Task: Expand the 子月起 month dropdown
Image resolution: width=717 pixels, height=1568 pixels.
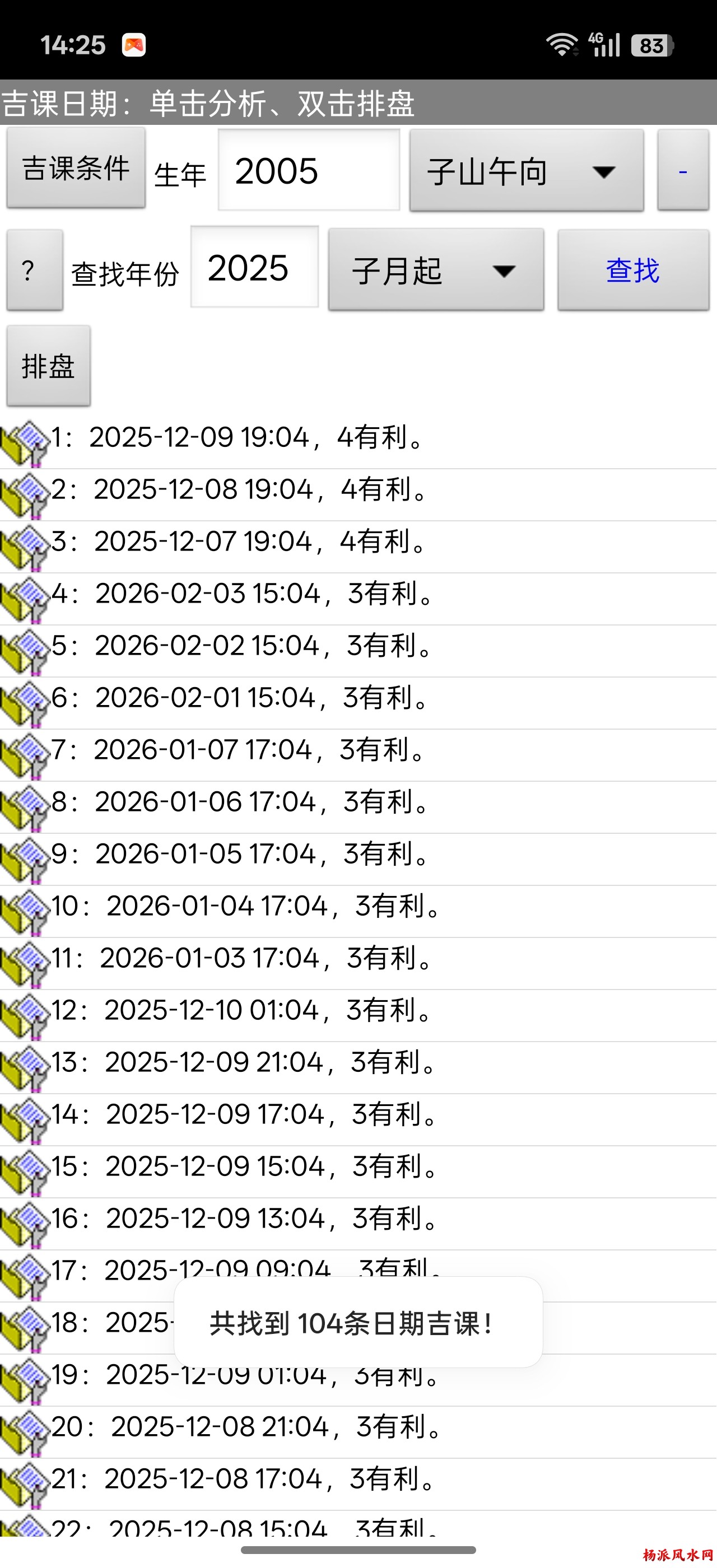Action: [436, 270]
